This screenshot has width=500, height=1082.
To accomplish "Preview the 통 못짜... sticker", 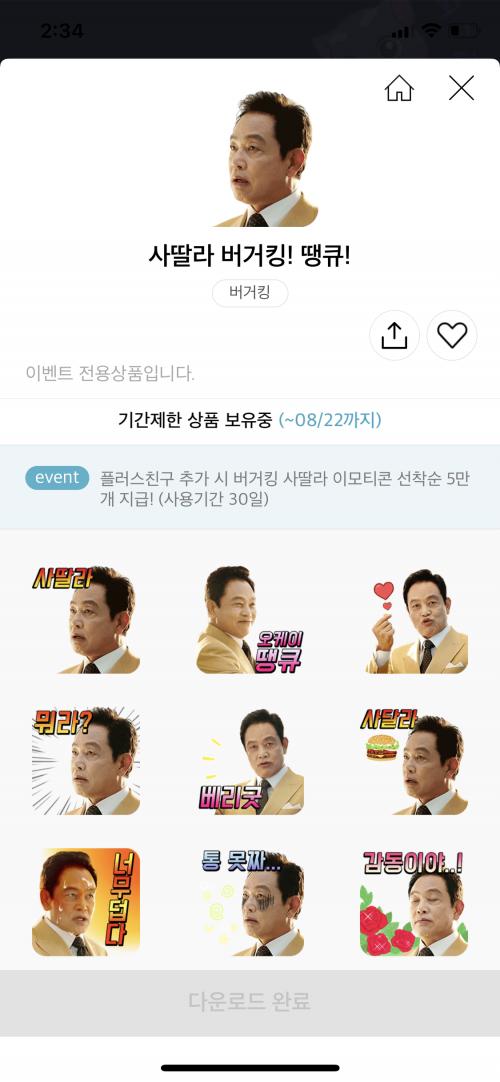I will [x=250, y=902].
